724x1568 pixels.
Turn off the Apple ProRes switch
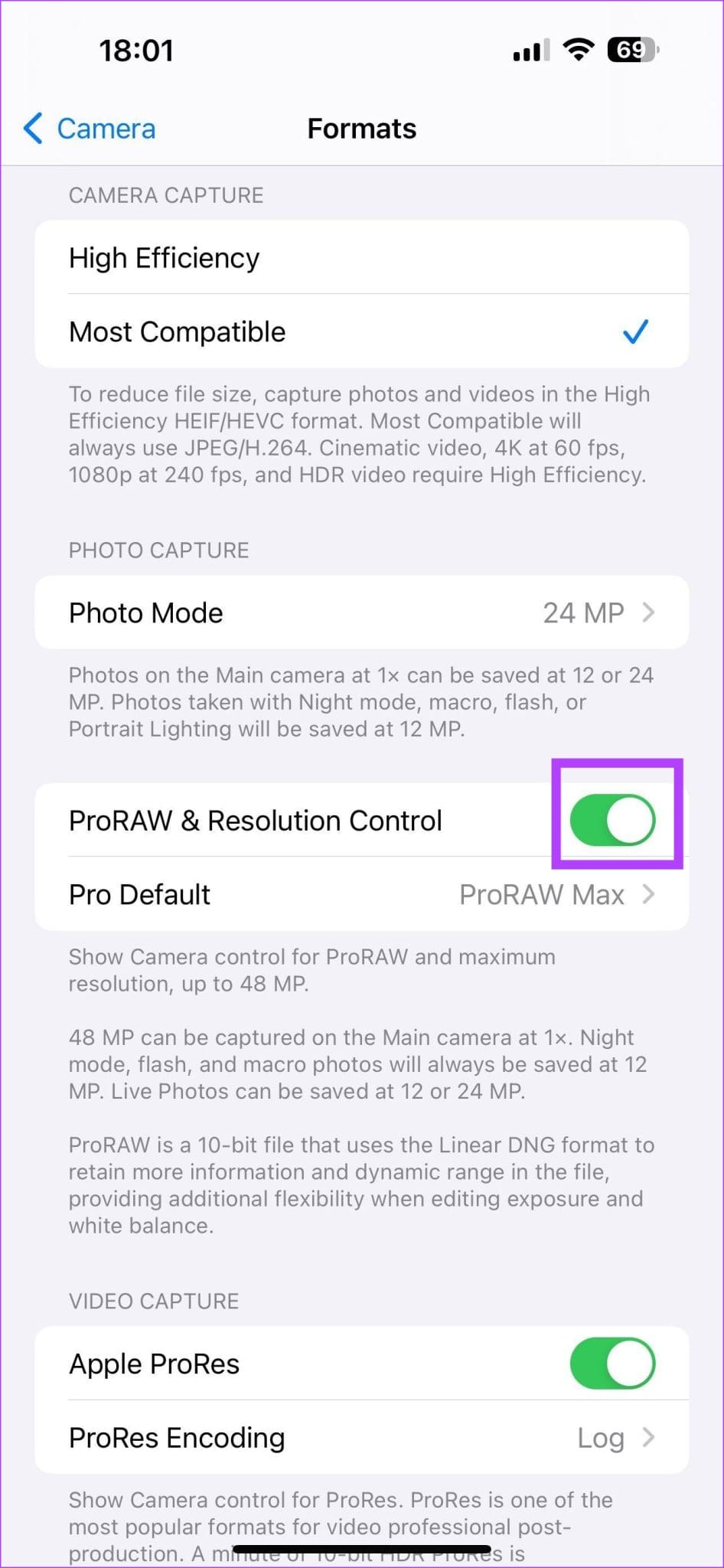pyautogui.click(x=613, y=1363)
